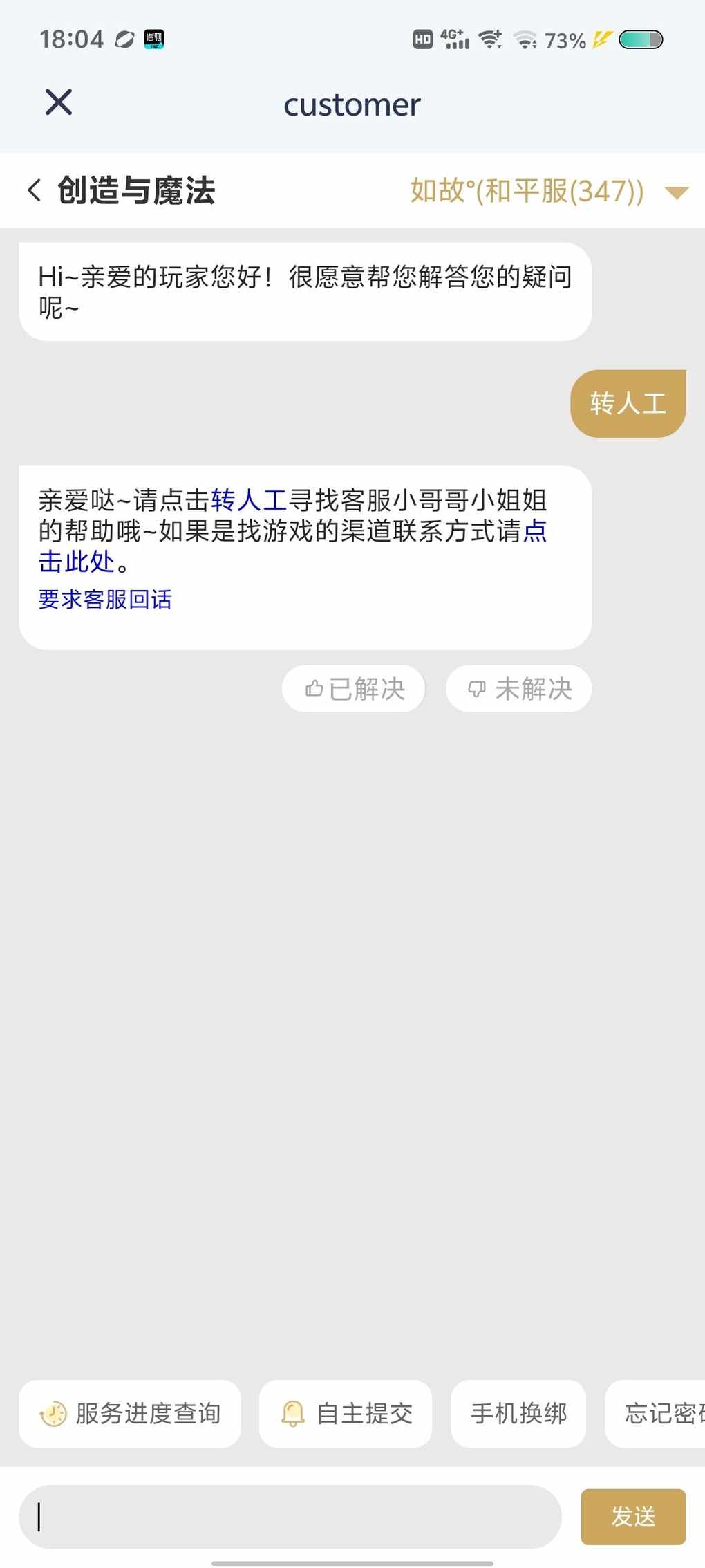Tap the 要求客服回话 link
Screen dimensions: 705x1568
(105, 599)
